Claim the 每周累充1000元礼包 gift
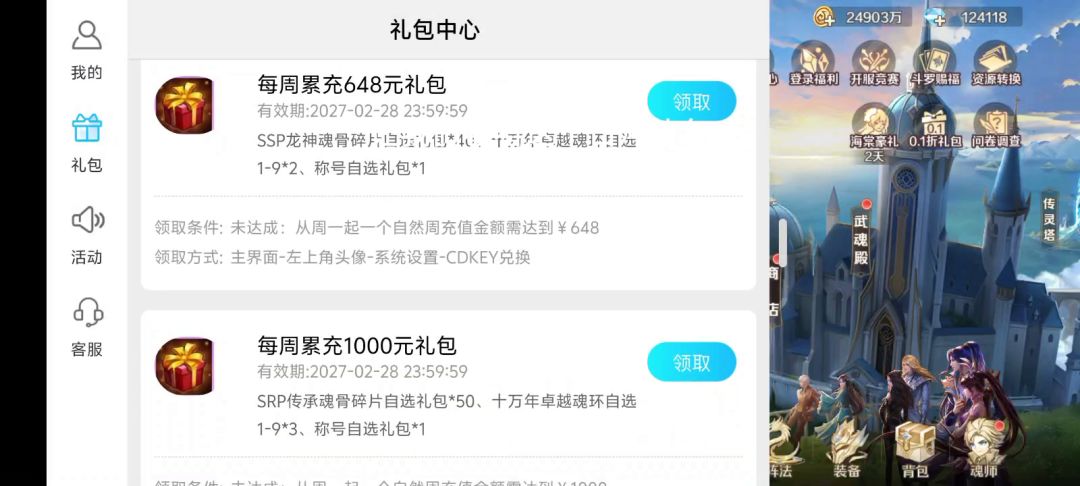 point(691,362)
